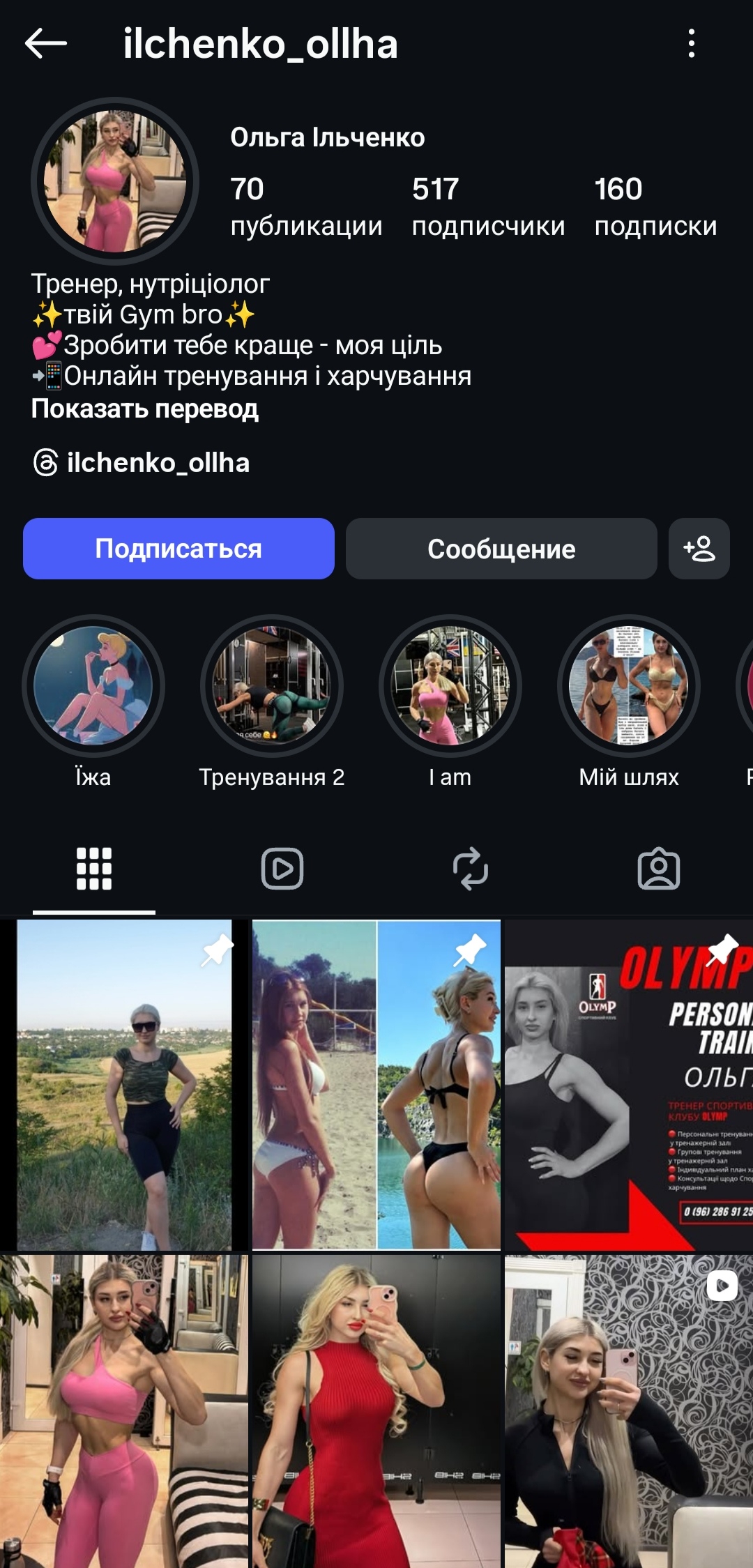Open the pinned OLYMP personal trainer post

(x=628, y=1085)
